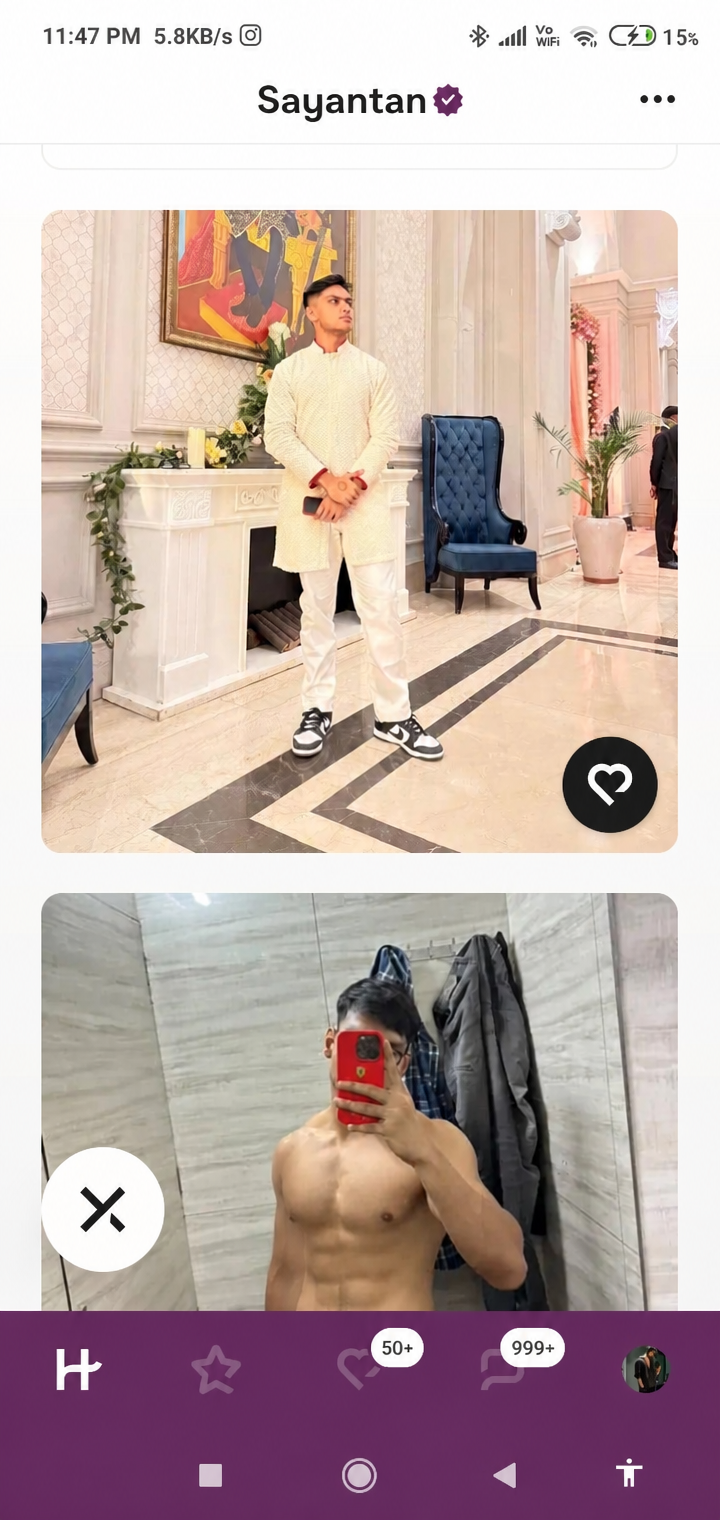The width and height of the screenshot is (720, 1520).
Task: Tap the system home button
Action: pos(359,1475)
